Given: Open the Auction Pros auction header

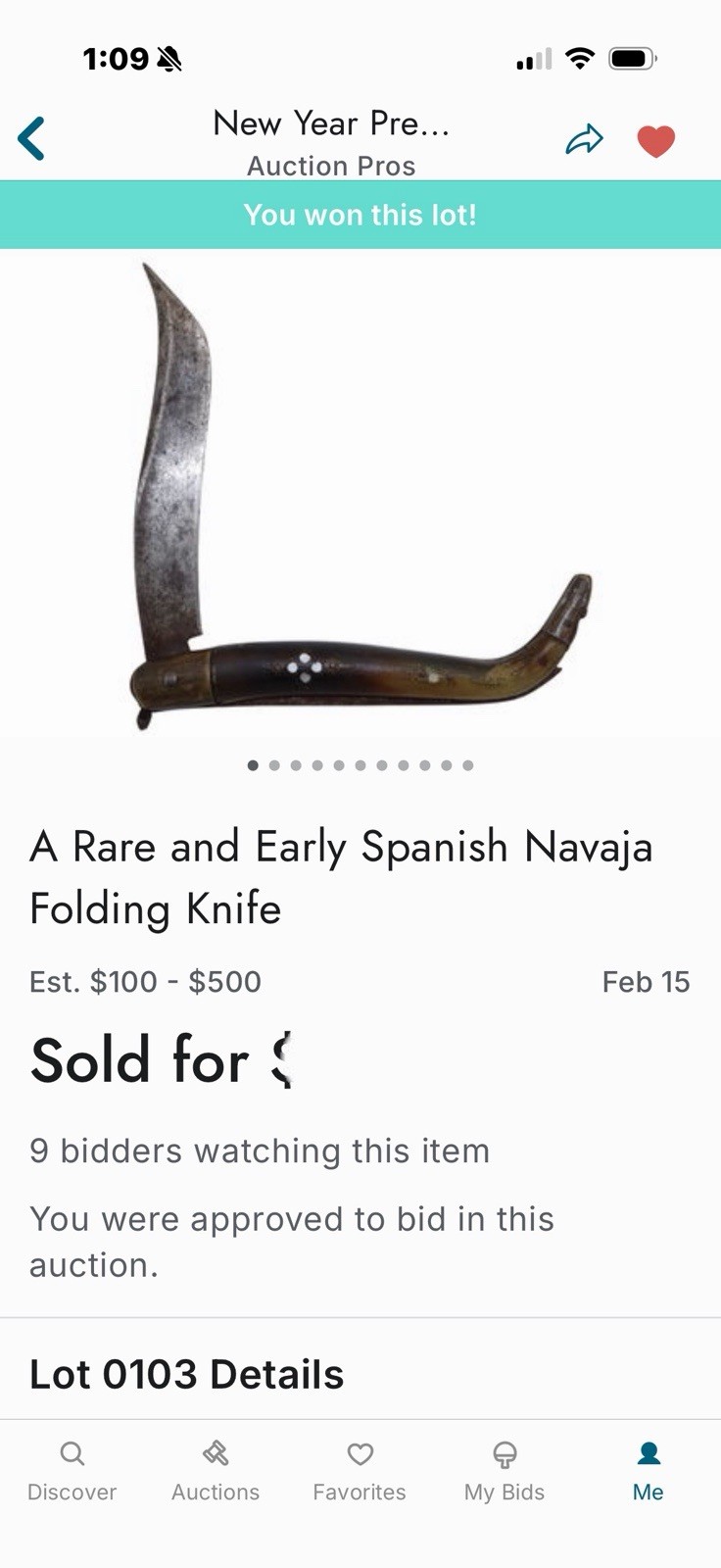Looking at the screenshot, I should (x=331, y=143).
